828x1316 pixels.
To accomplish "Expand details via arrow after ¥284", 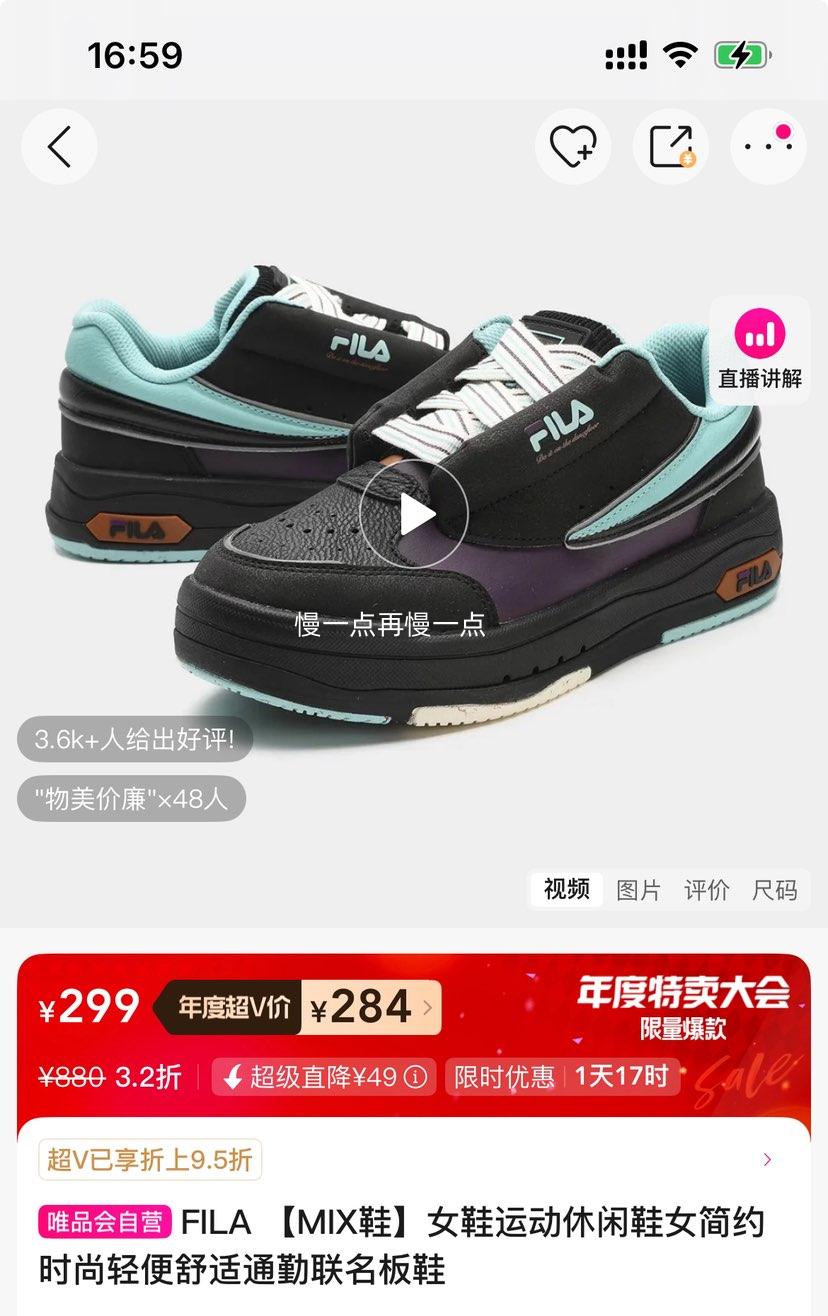I will click(x=430, y=1008).
